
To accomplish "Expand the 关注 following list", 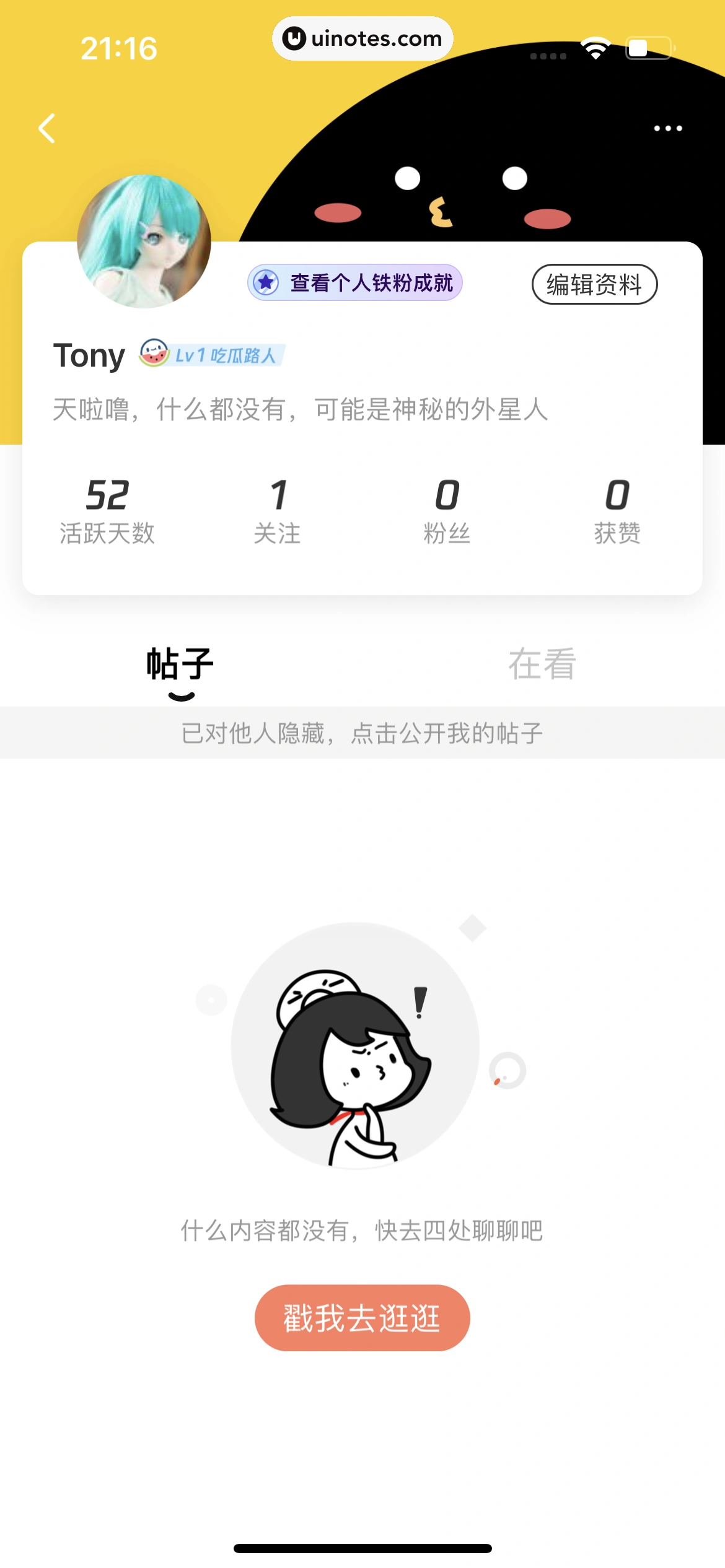I will [278, 509].
